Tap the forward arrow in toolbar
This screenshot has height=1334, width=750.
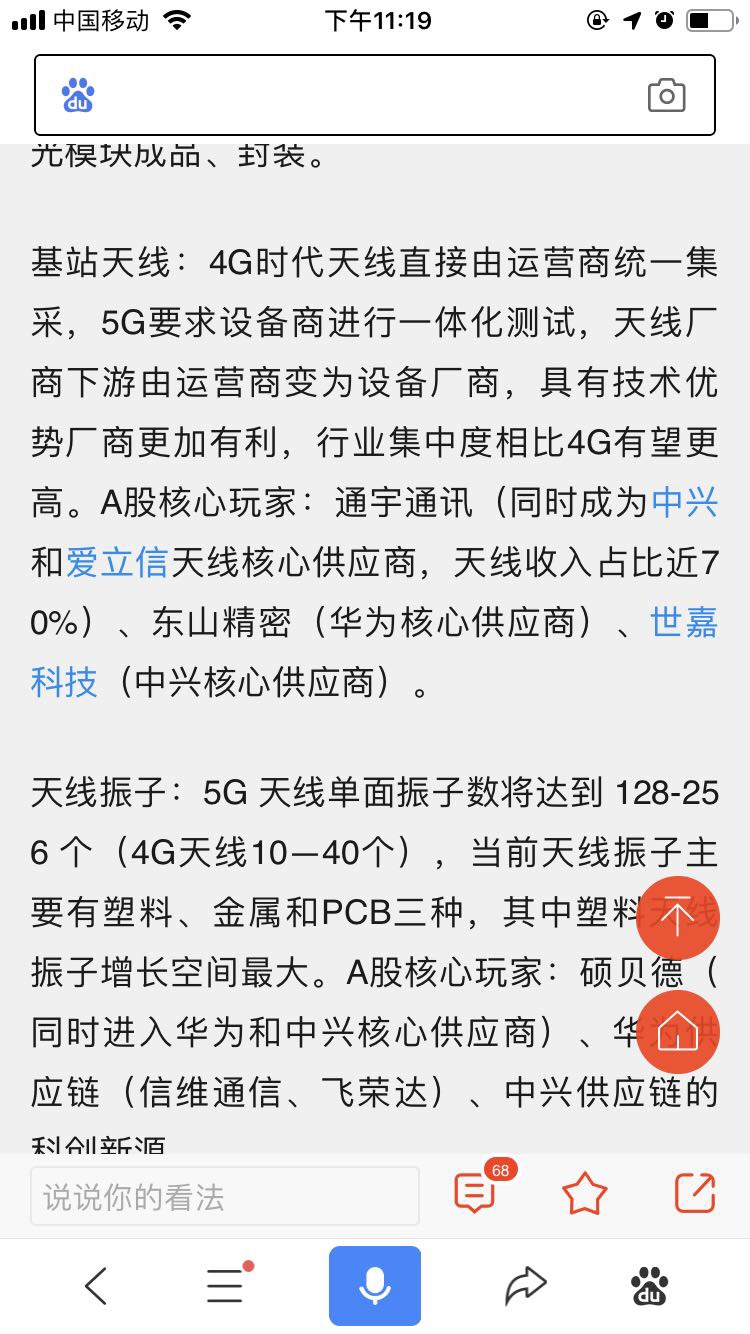[x=525, y=1286]
